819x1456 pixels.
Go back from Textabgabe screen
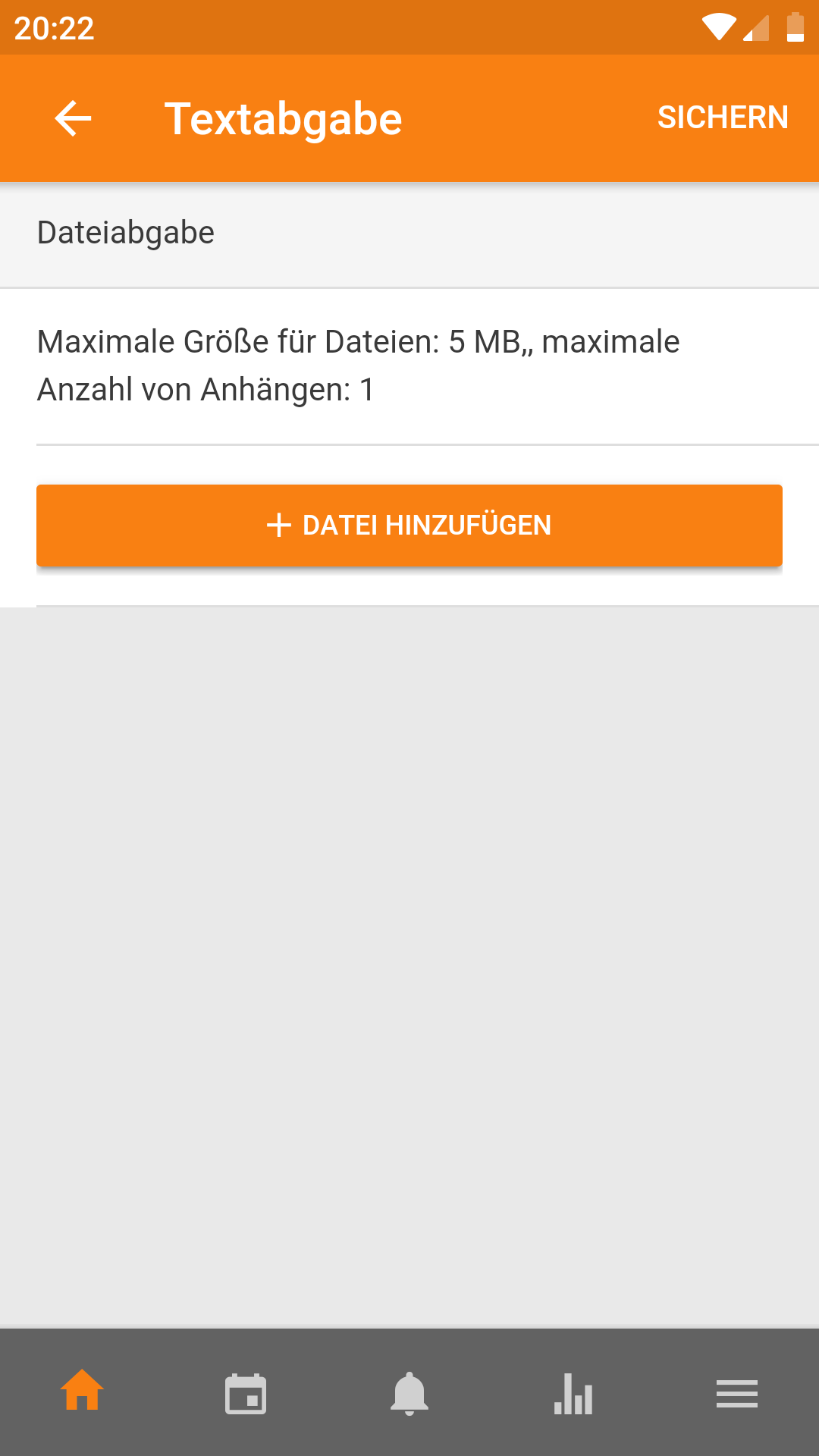73,118
